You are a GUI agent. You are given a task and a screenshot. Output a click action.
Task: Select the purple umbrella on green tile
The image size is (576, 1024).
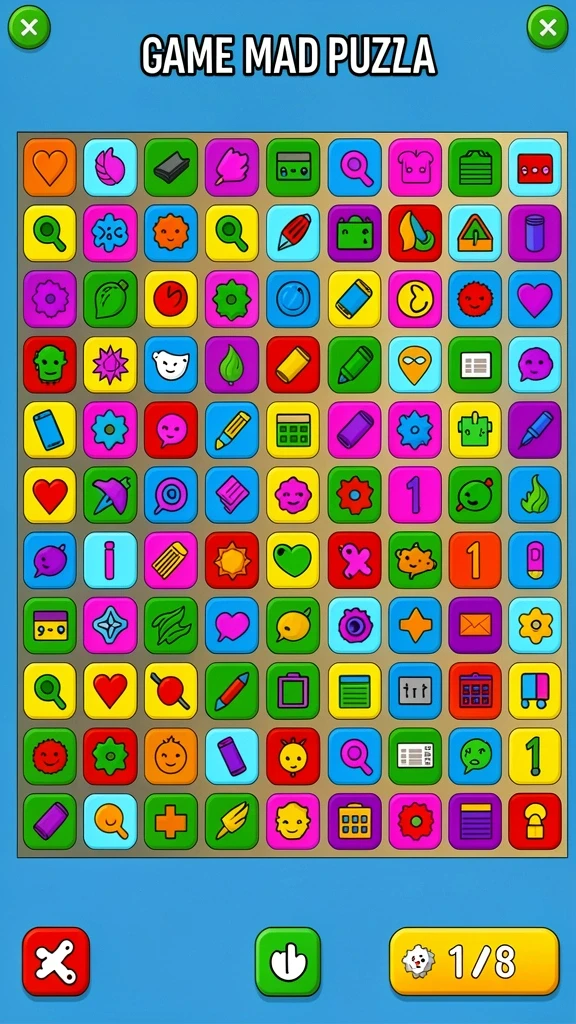click(x=110, y=495)
